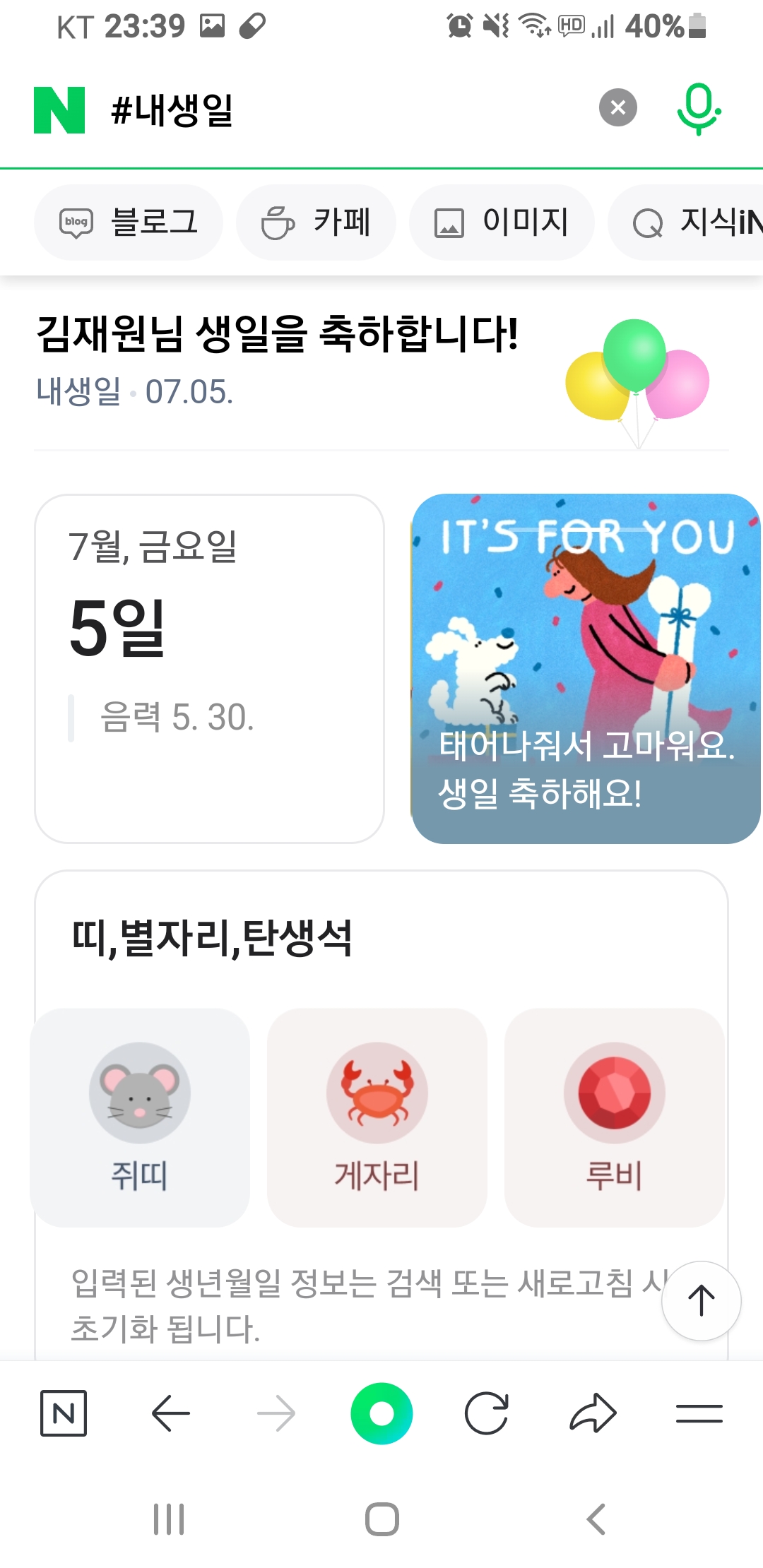Start voice search with the microphone
The image size is (763, 1568).
tap(698, 109)
